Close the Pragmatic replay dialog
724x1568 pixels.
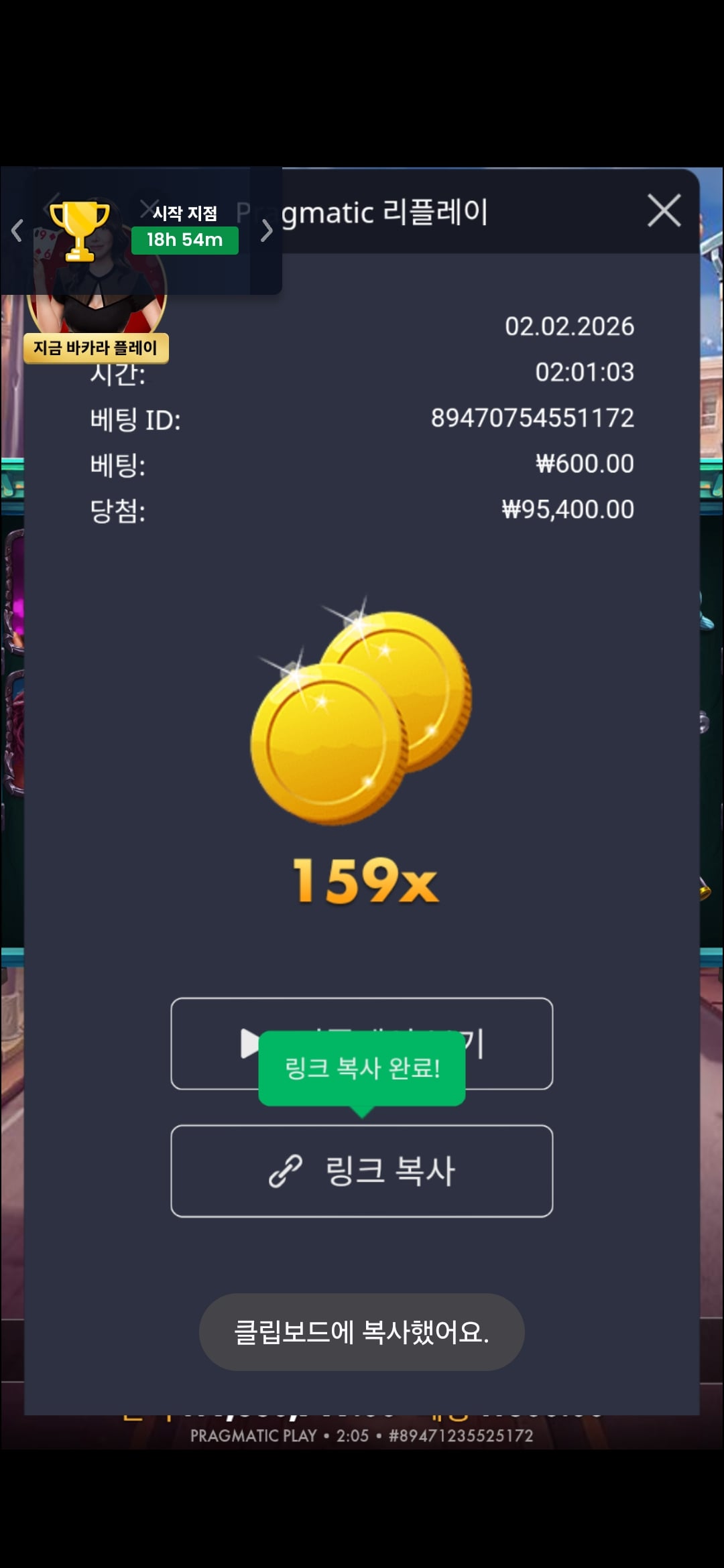[664, 211]
